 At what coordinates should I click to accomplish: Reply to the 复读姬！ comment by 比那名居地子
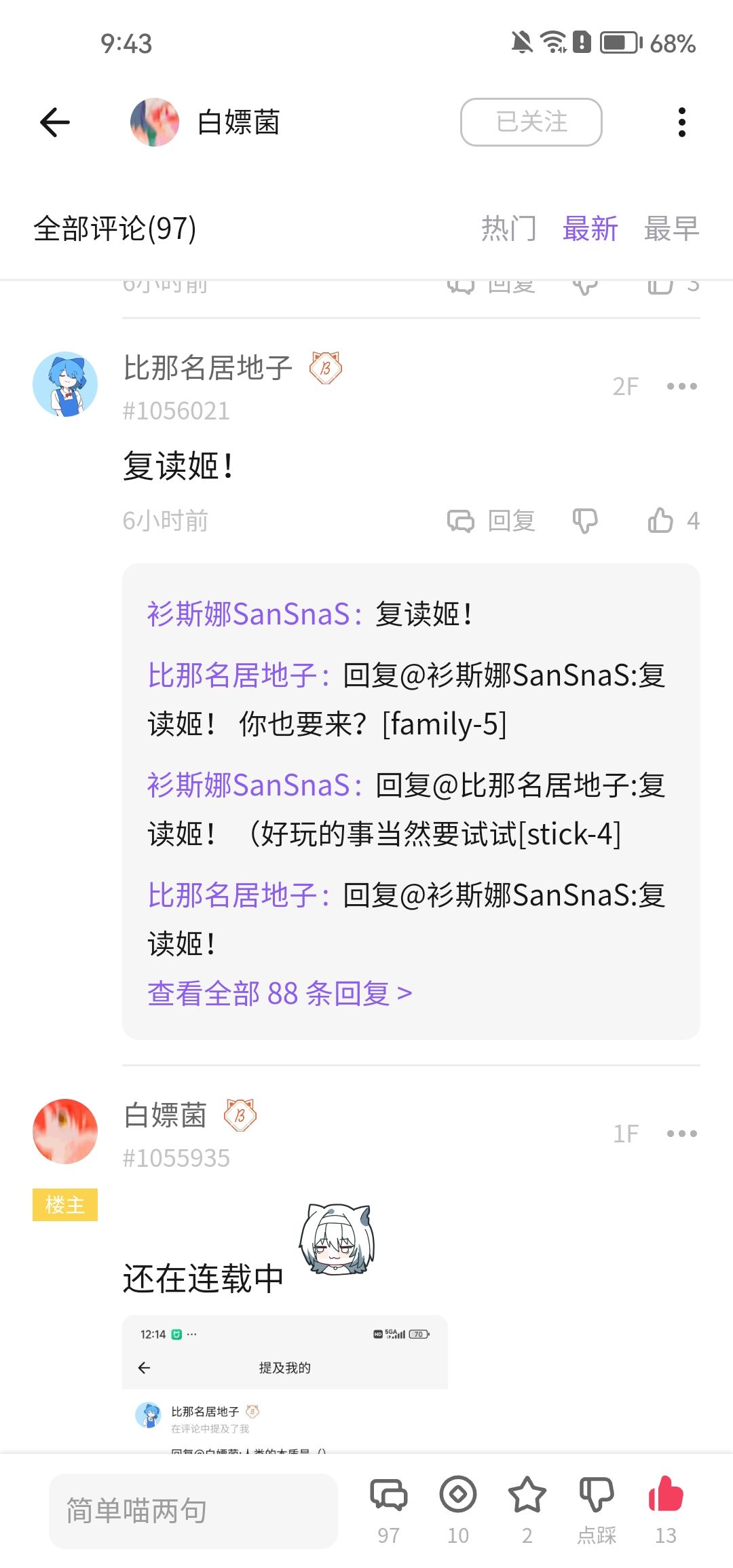click(x=493, y=521)
